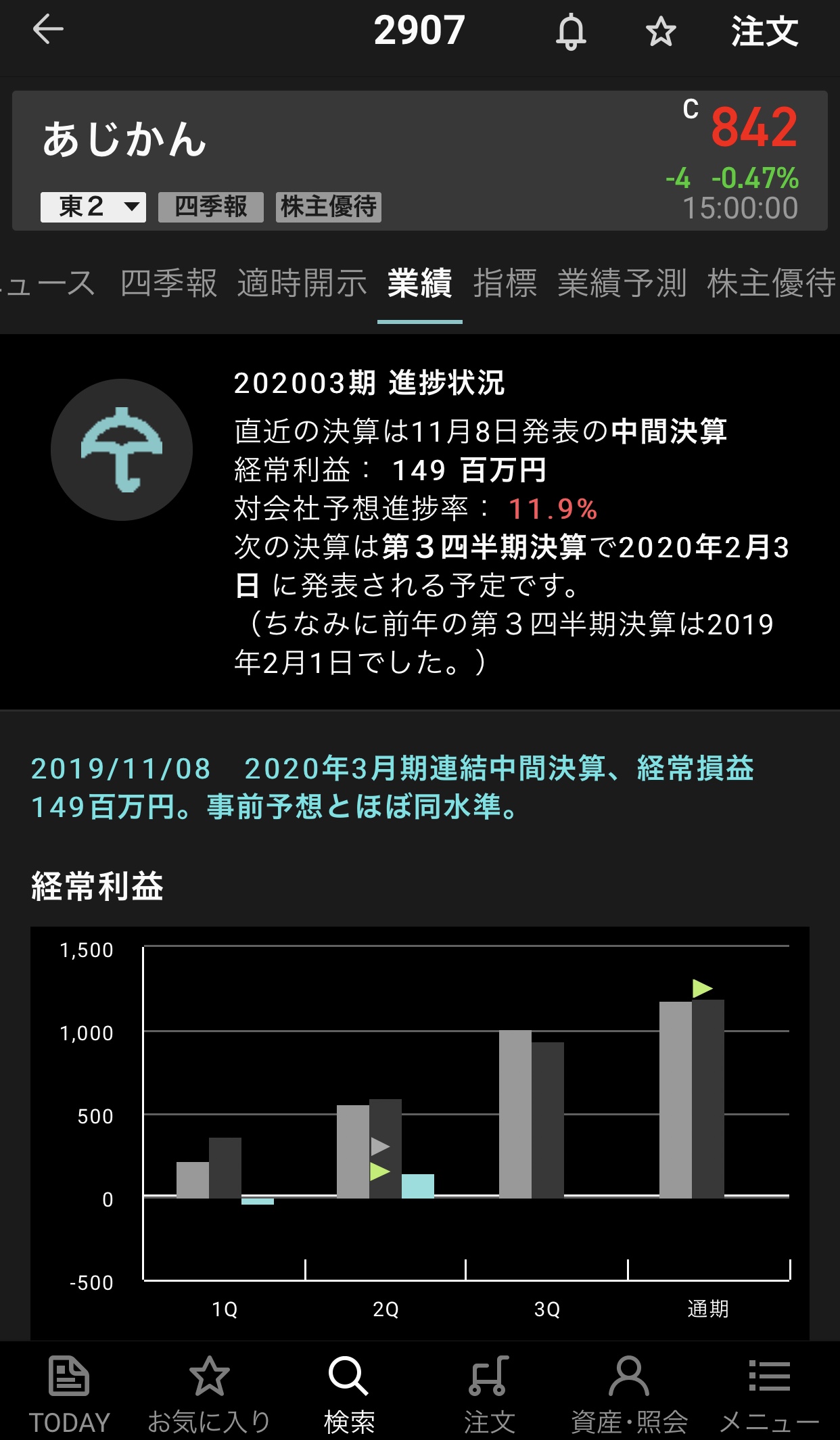This screenshot has width=840, height=1440.
Task: Switch to the 適時開示 tab
Action: click(302, 283)
